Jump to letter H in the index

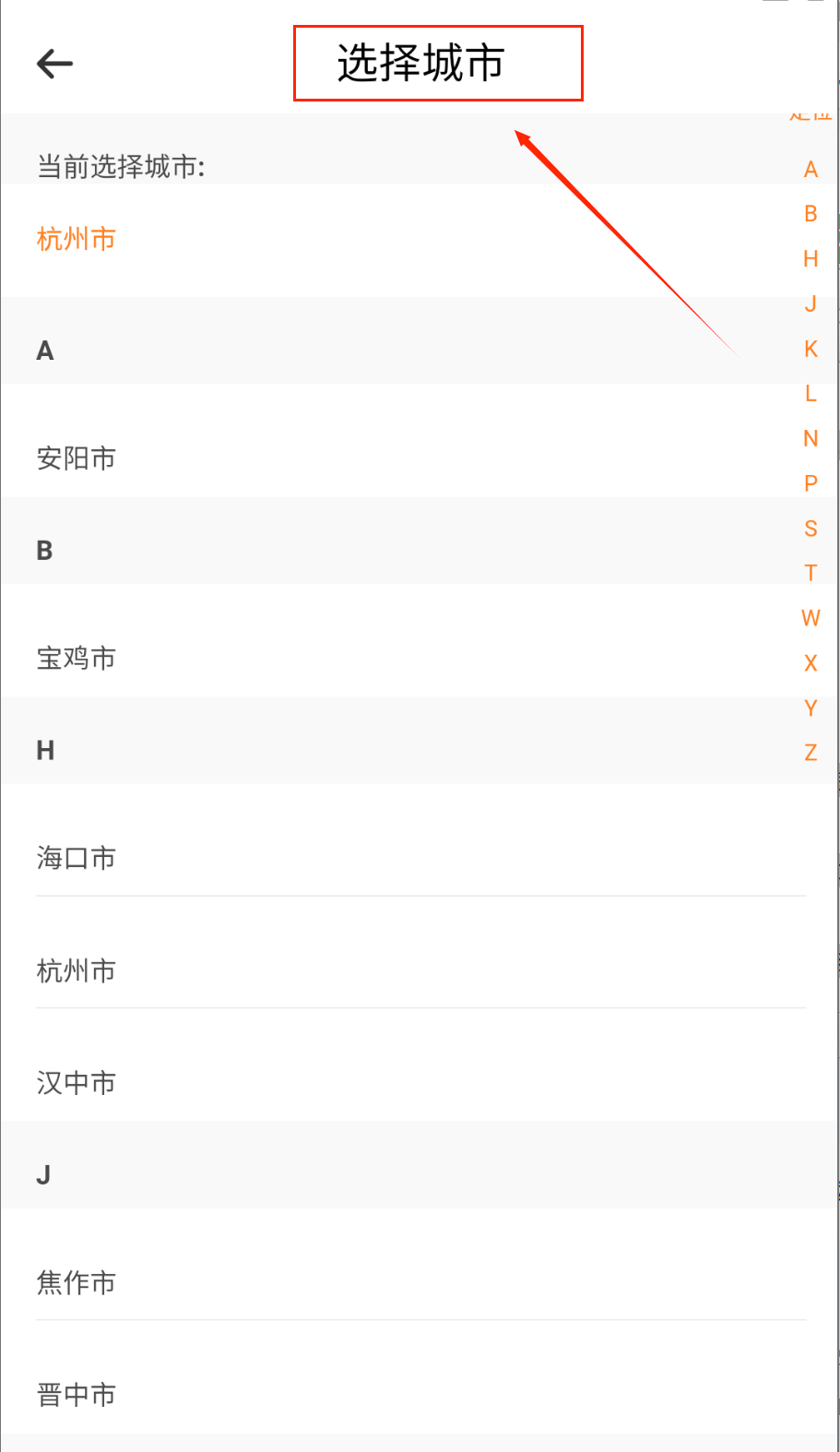pyautogui.click(x=810, y=258)
